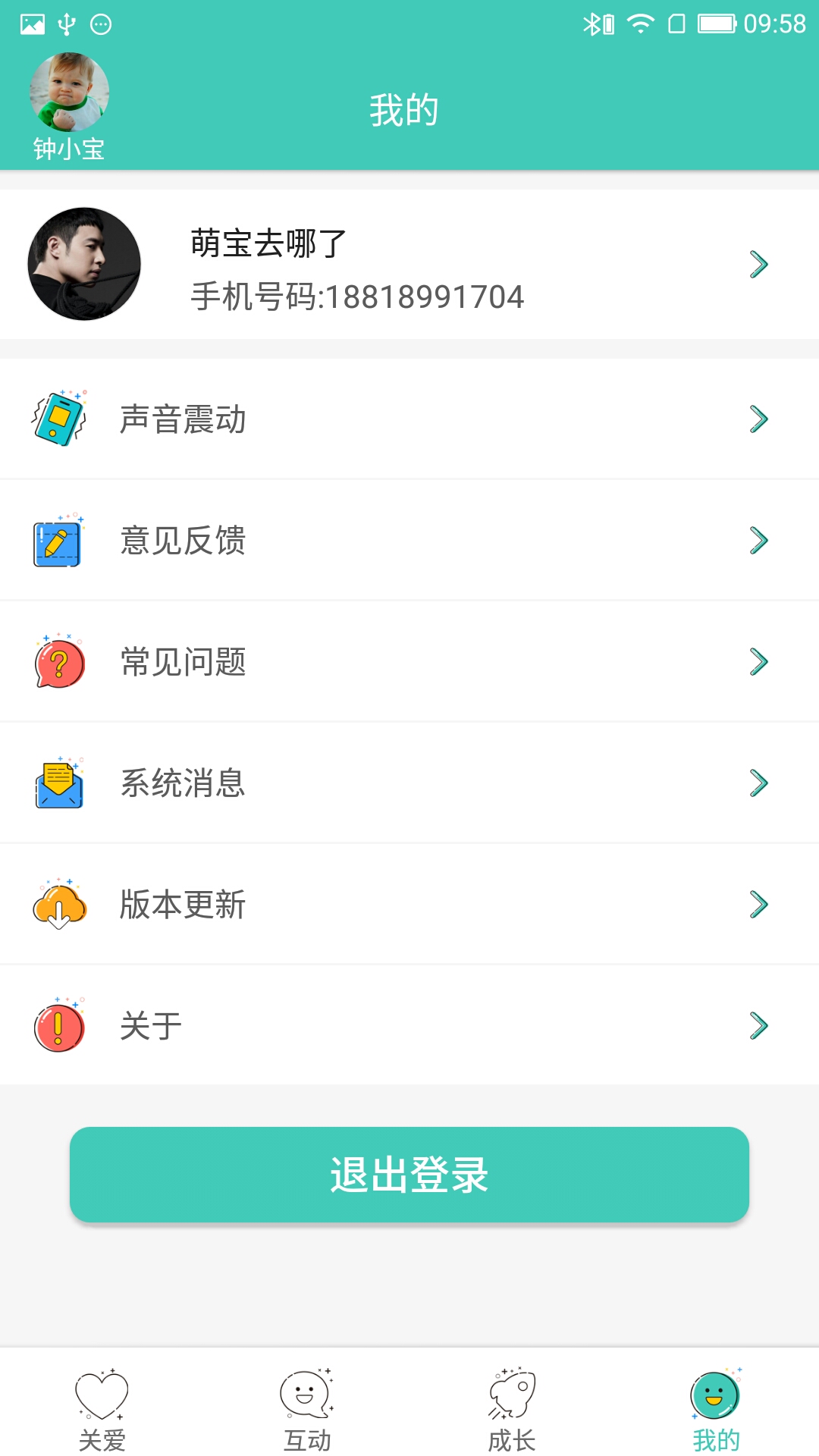This screenshot has width=819, height=1456.
Task: Open the 关于 page
Action: point(409,1026)
